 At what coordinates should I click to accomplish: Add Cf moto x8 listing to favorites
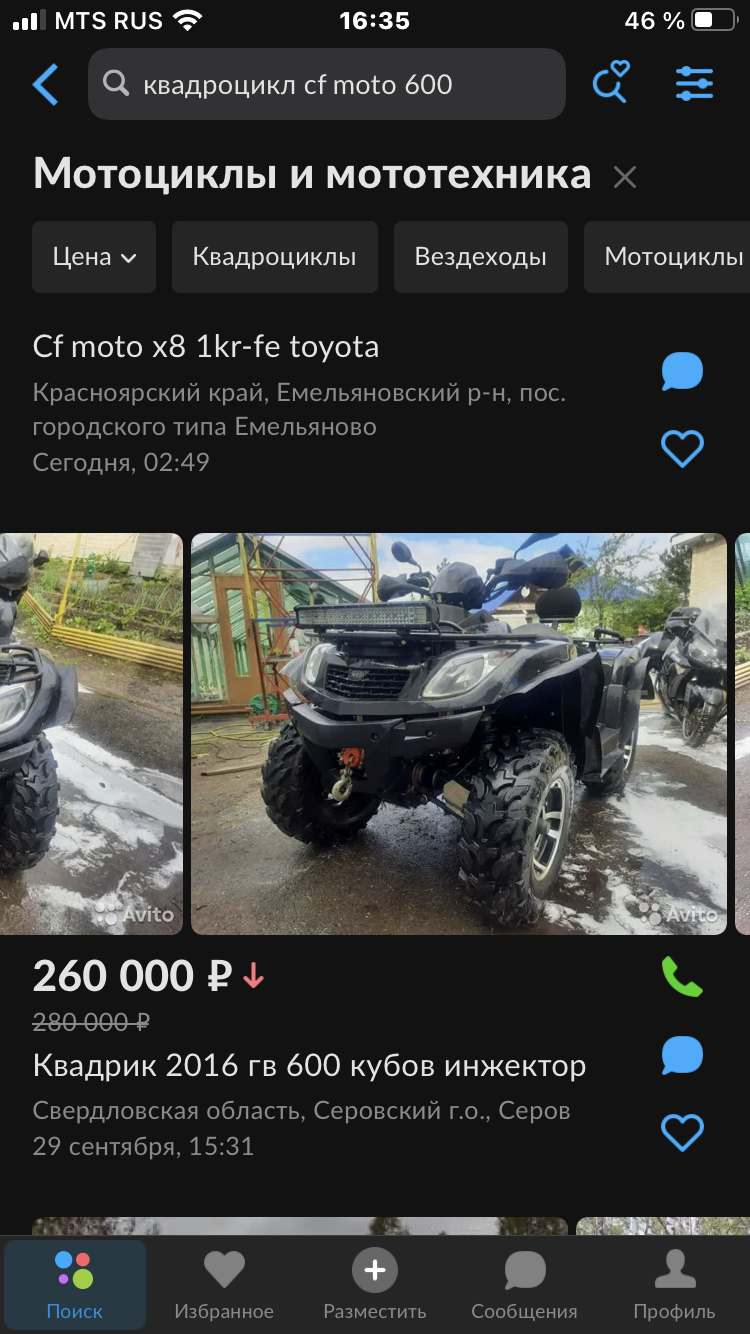[683, 449]
